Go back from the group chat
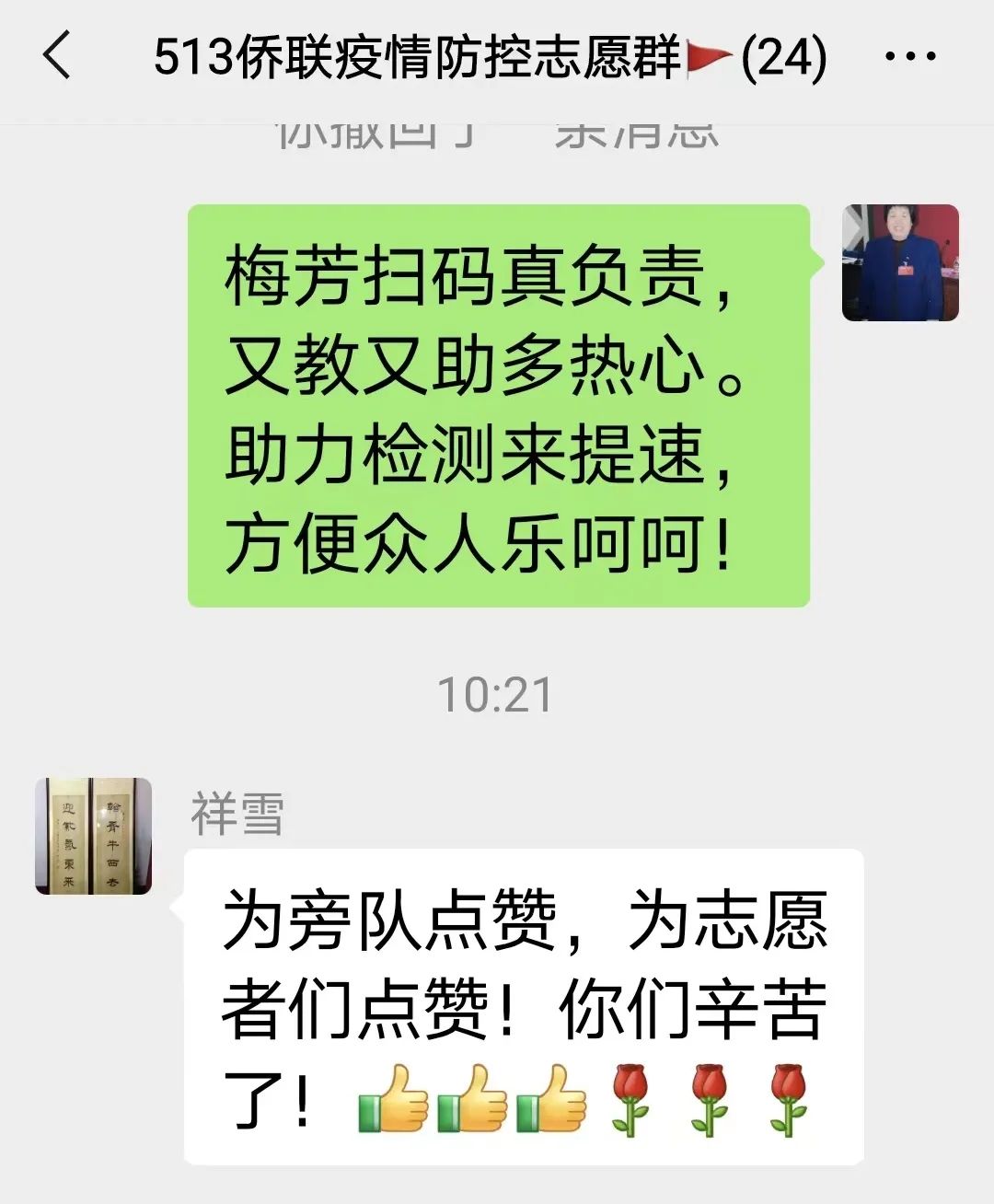994x1204 pixels. 57,55
